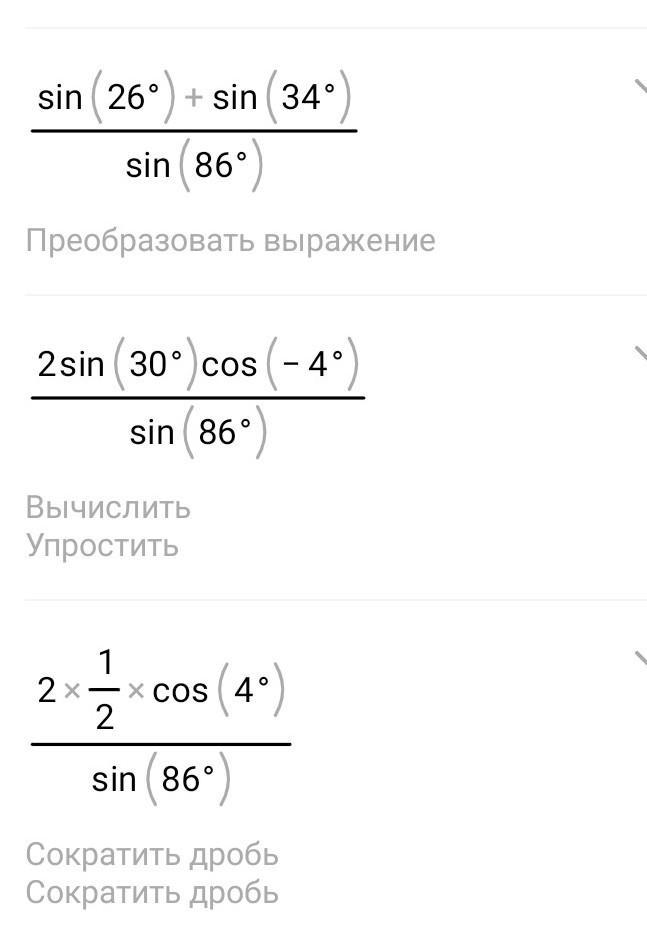Expand the step with sin(26°) + sin(34°)

(640, 87)
